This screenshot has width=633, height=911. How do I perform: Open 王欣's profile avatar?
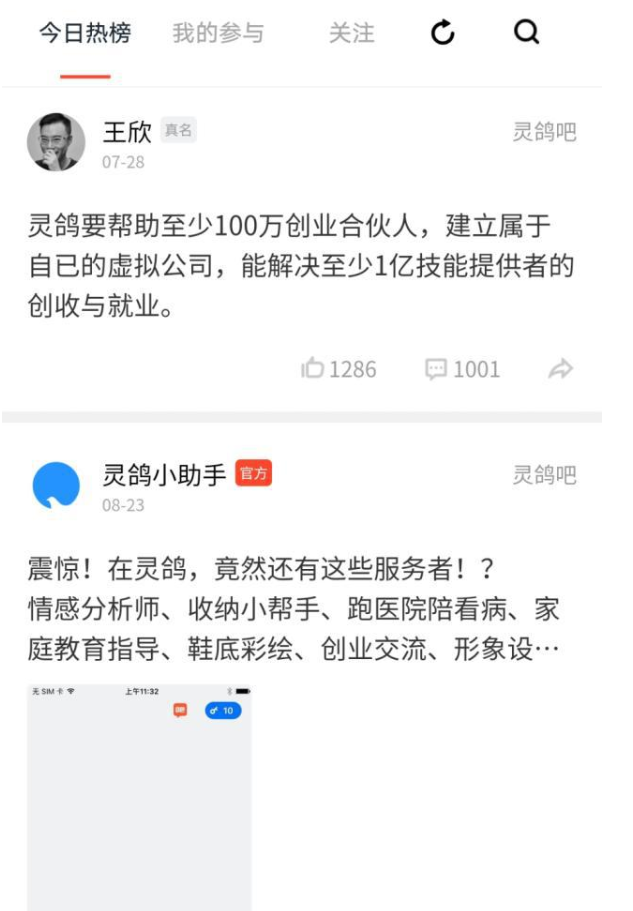(56, 142)
